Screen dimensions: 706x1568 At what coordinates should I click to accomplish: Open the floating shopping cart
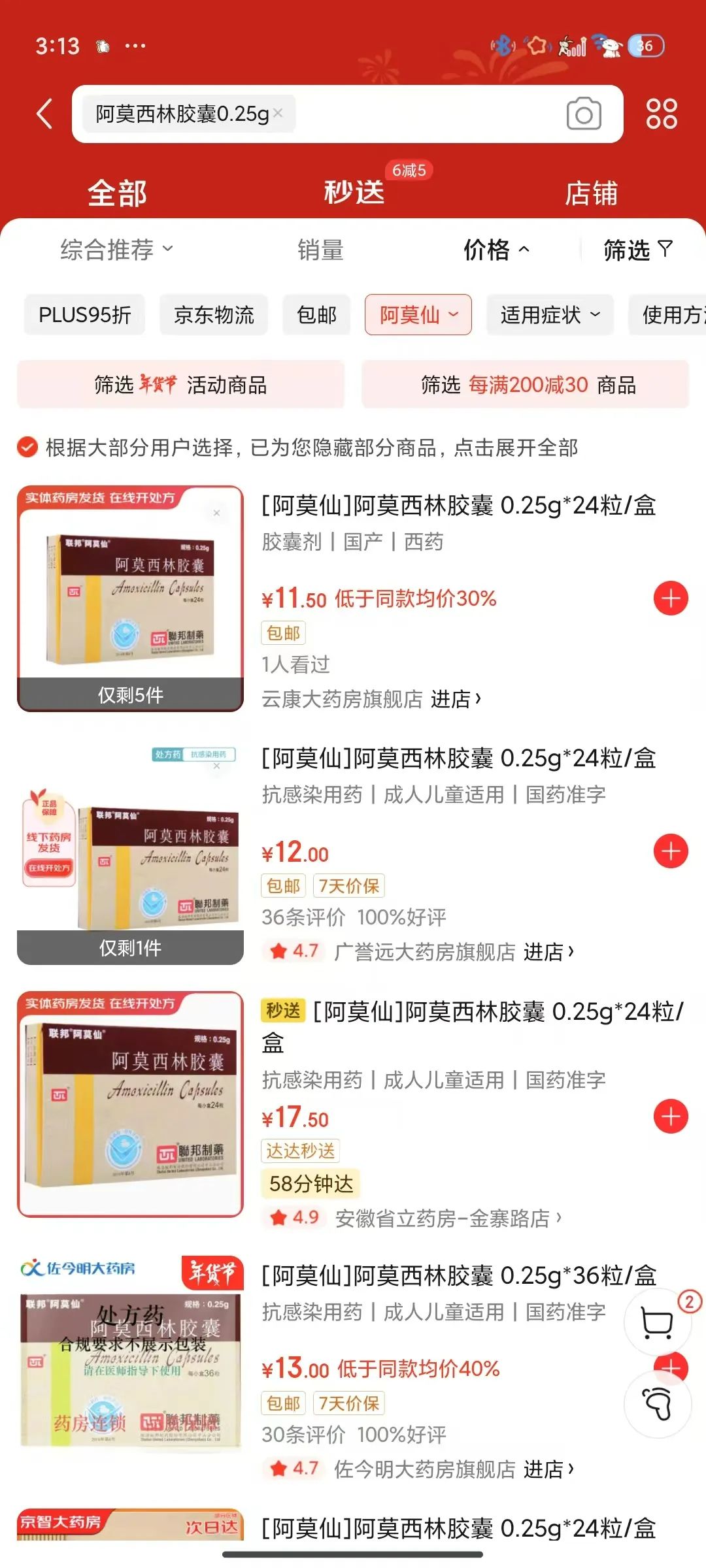[x=657, y=1322]
